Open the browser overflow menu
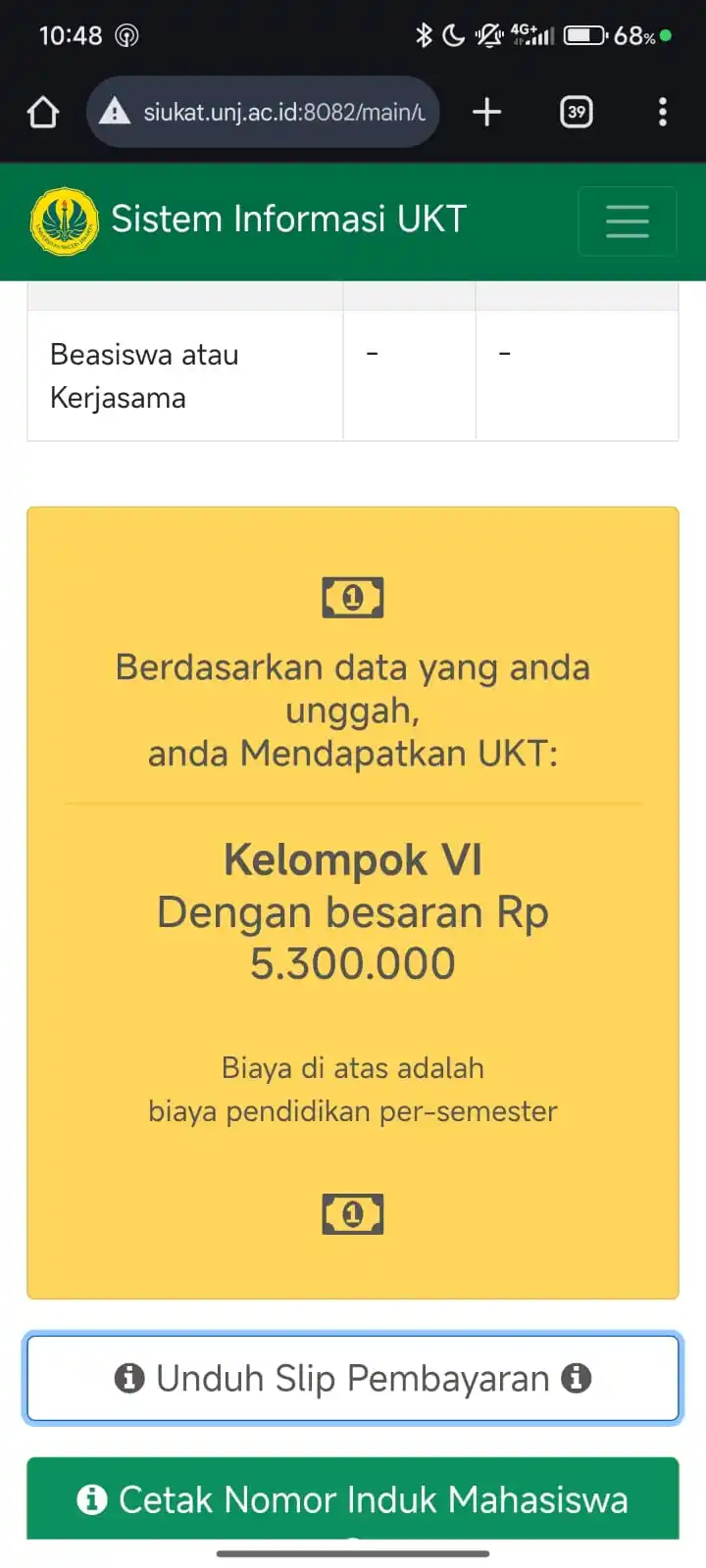 point(663,113)
